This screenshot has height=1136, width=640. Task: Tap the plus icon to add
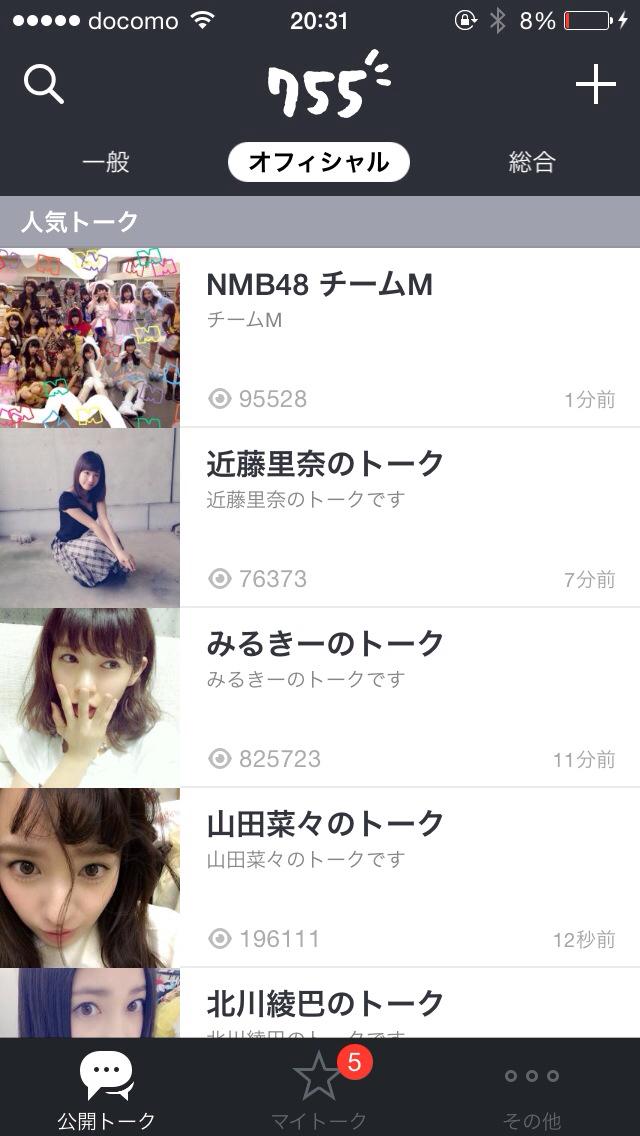coord(596,86)
